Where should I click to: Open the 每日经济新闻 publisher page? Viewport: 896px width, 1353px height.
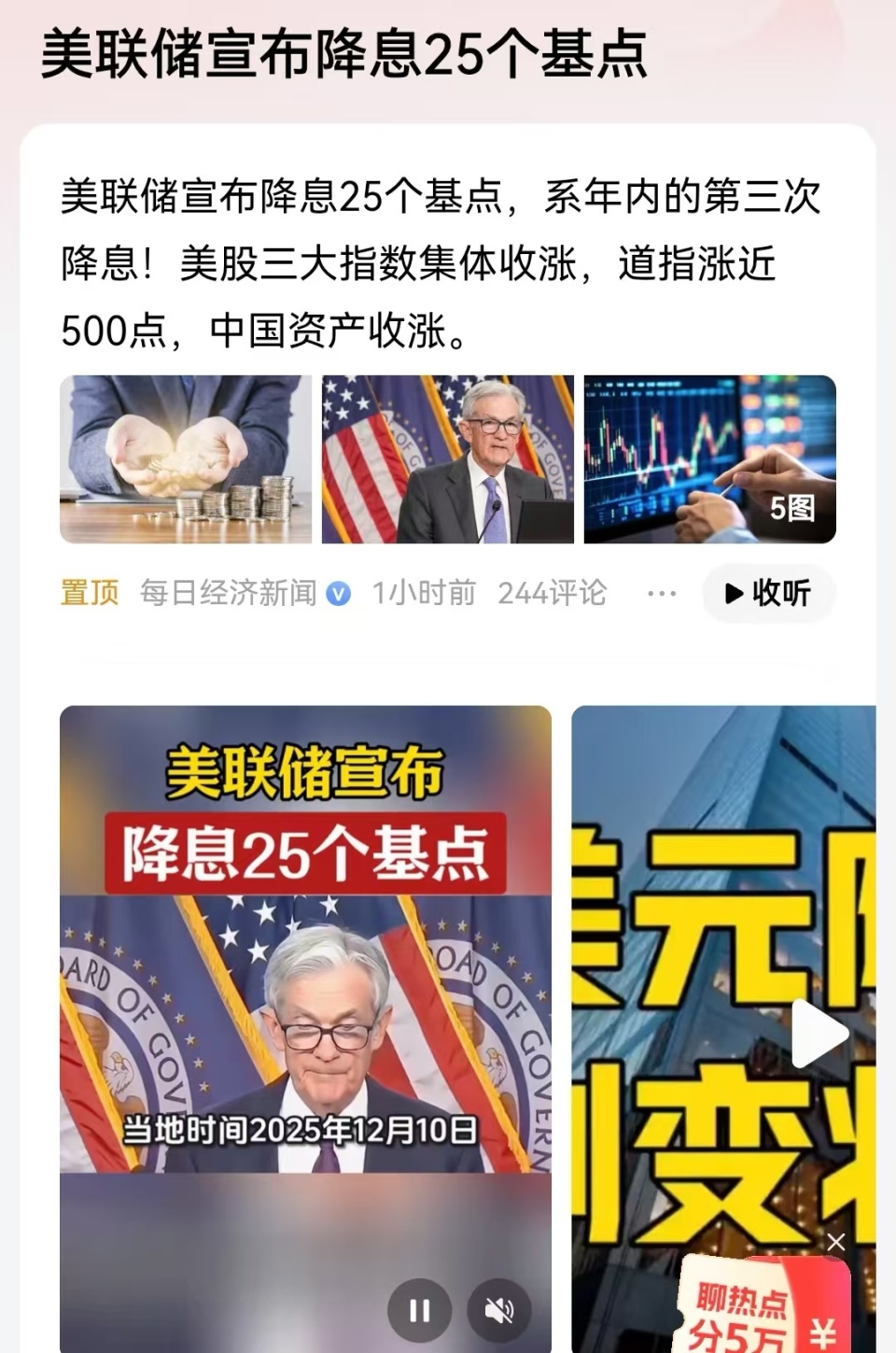point(227,592)
